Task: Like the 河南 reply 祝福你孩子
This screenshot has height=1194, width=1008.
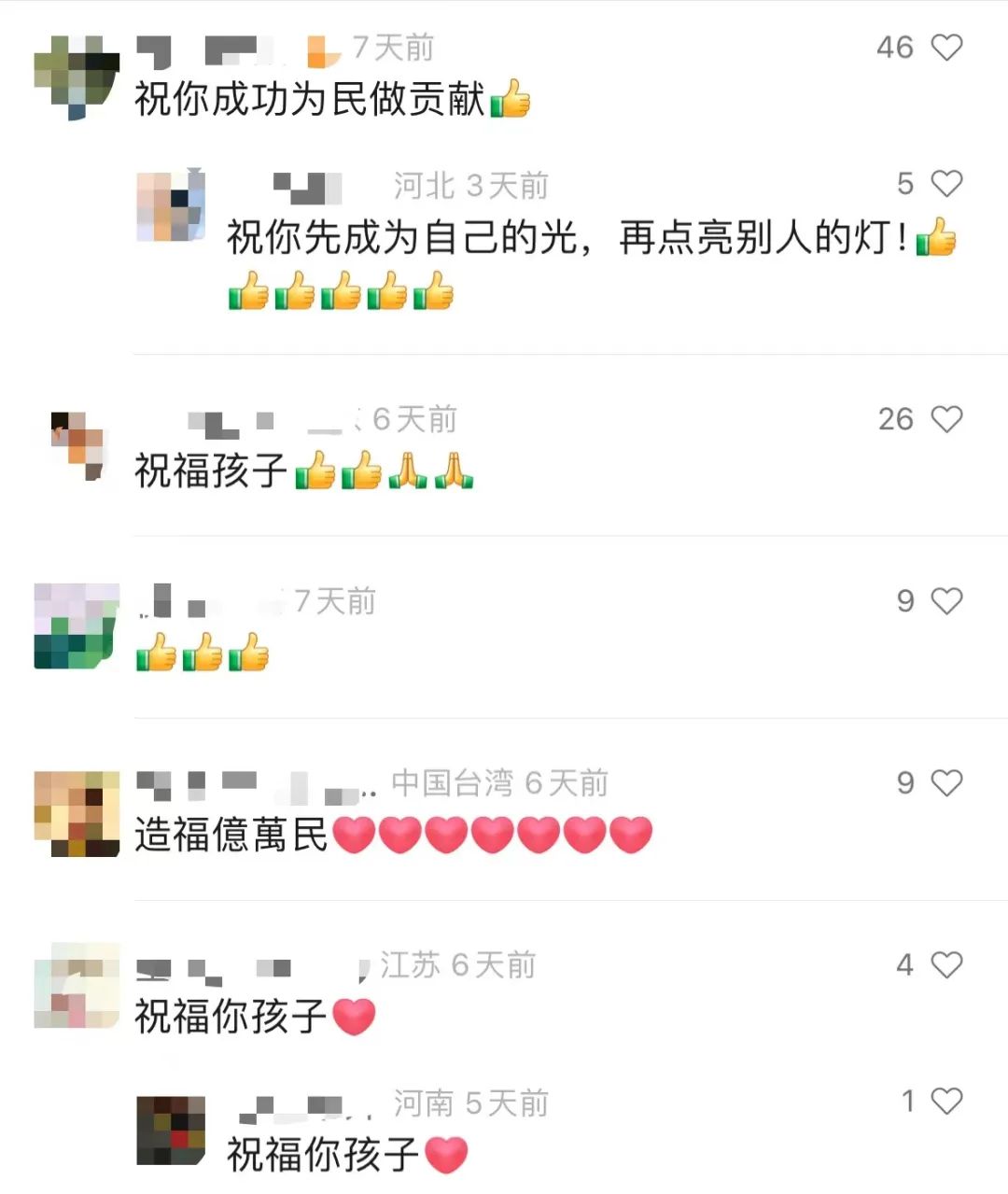Action: click(x=946, y=1102)
